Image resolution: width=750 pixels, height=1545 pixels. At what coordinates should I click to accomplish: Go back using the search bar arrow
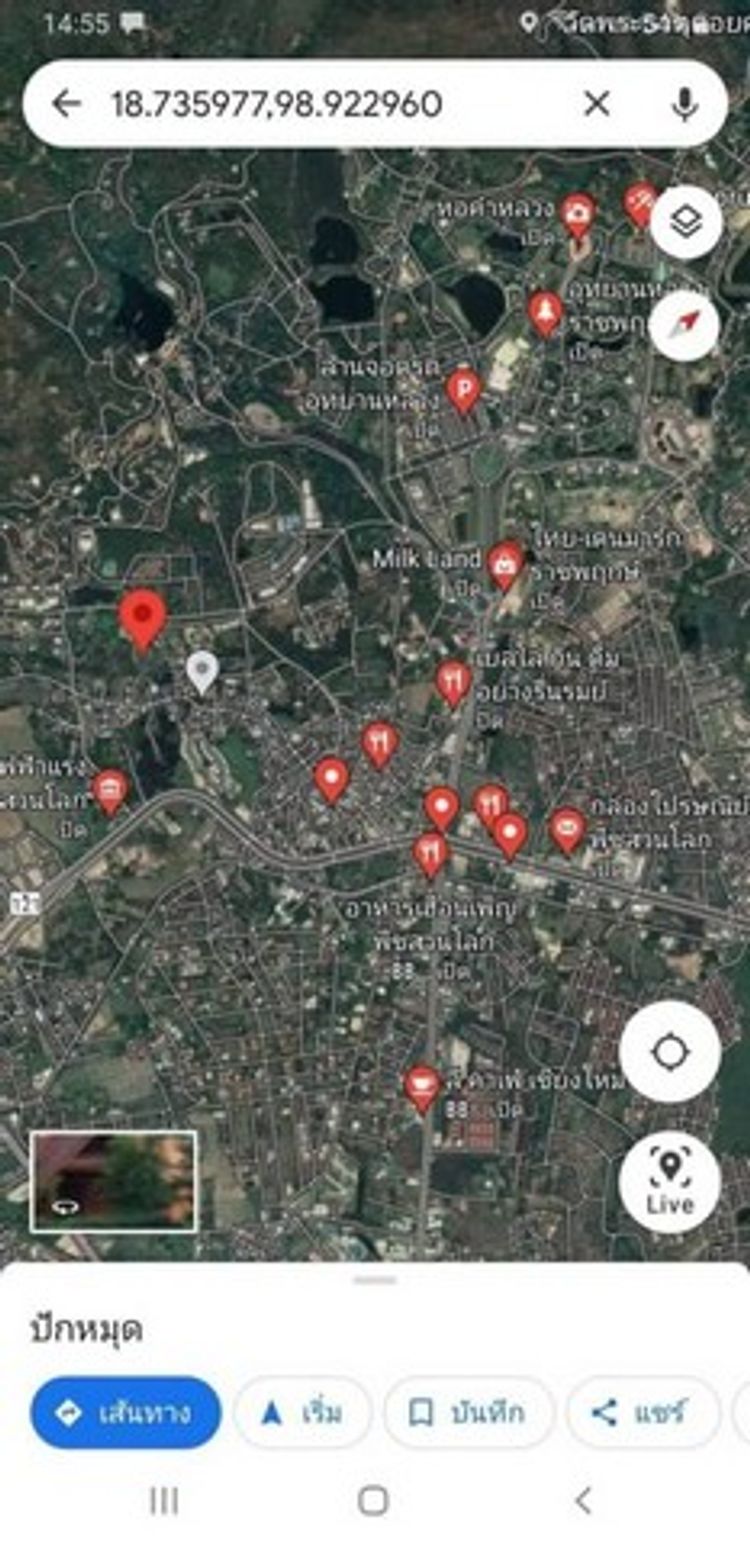pos(66,103)
